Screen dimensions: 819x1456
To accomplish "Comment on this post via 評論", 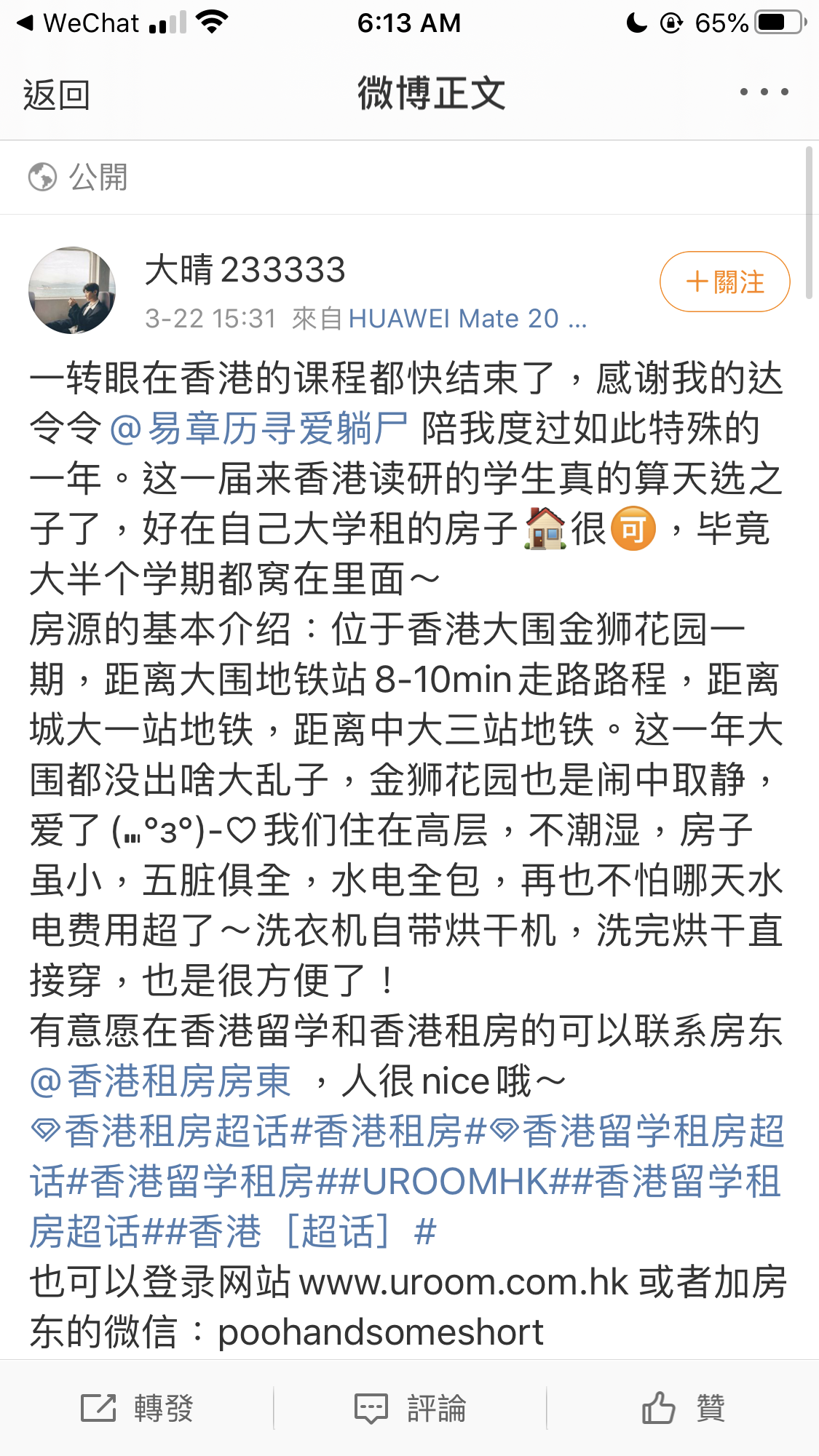I will click(x=410, y=1408).
